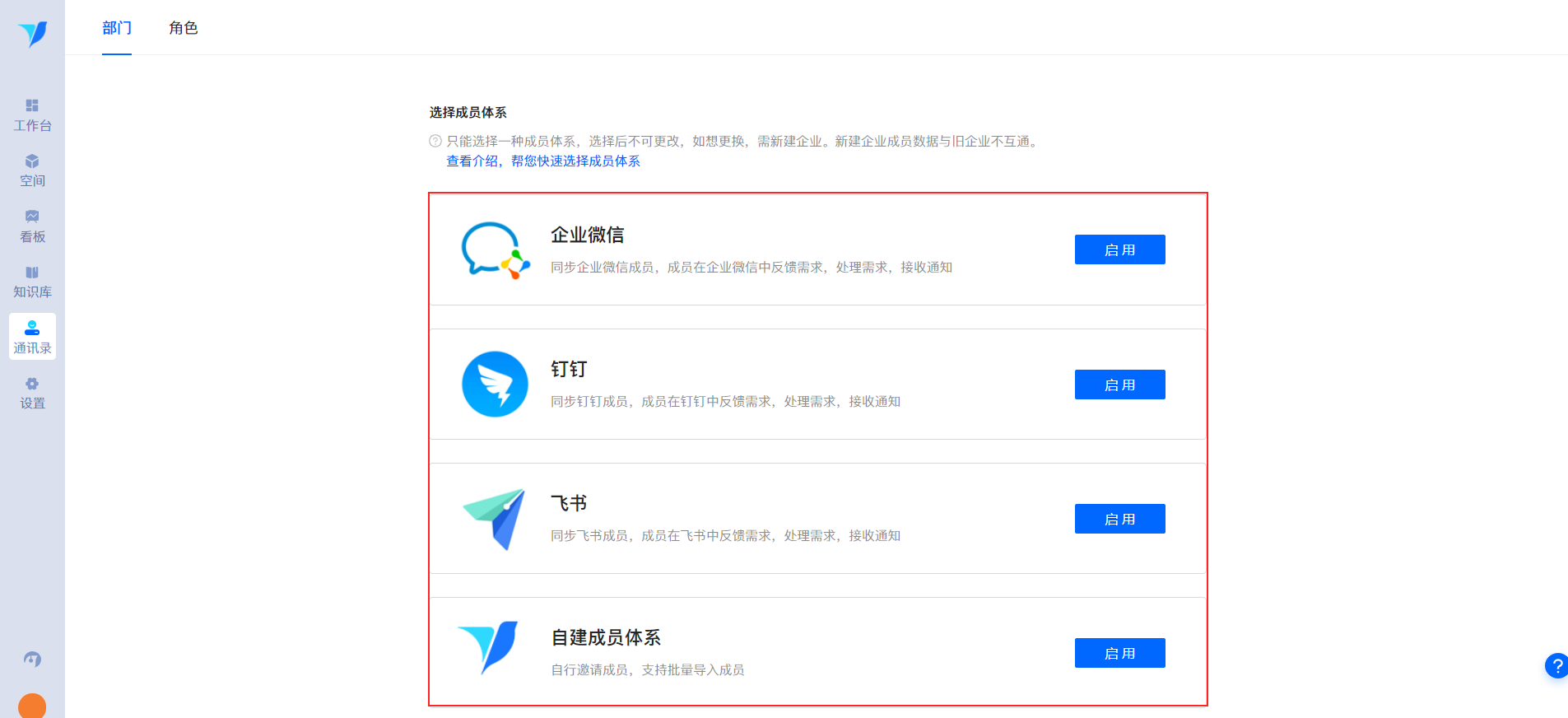Open 设置 from the sidebar

coord(32,393)
